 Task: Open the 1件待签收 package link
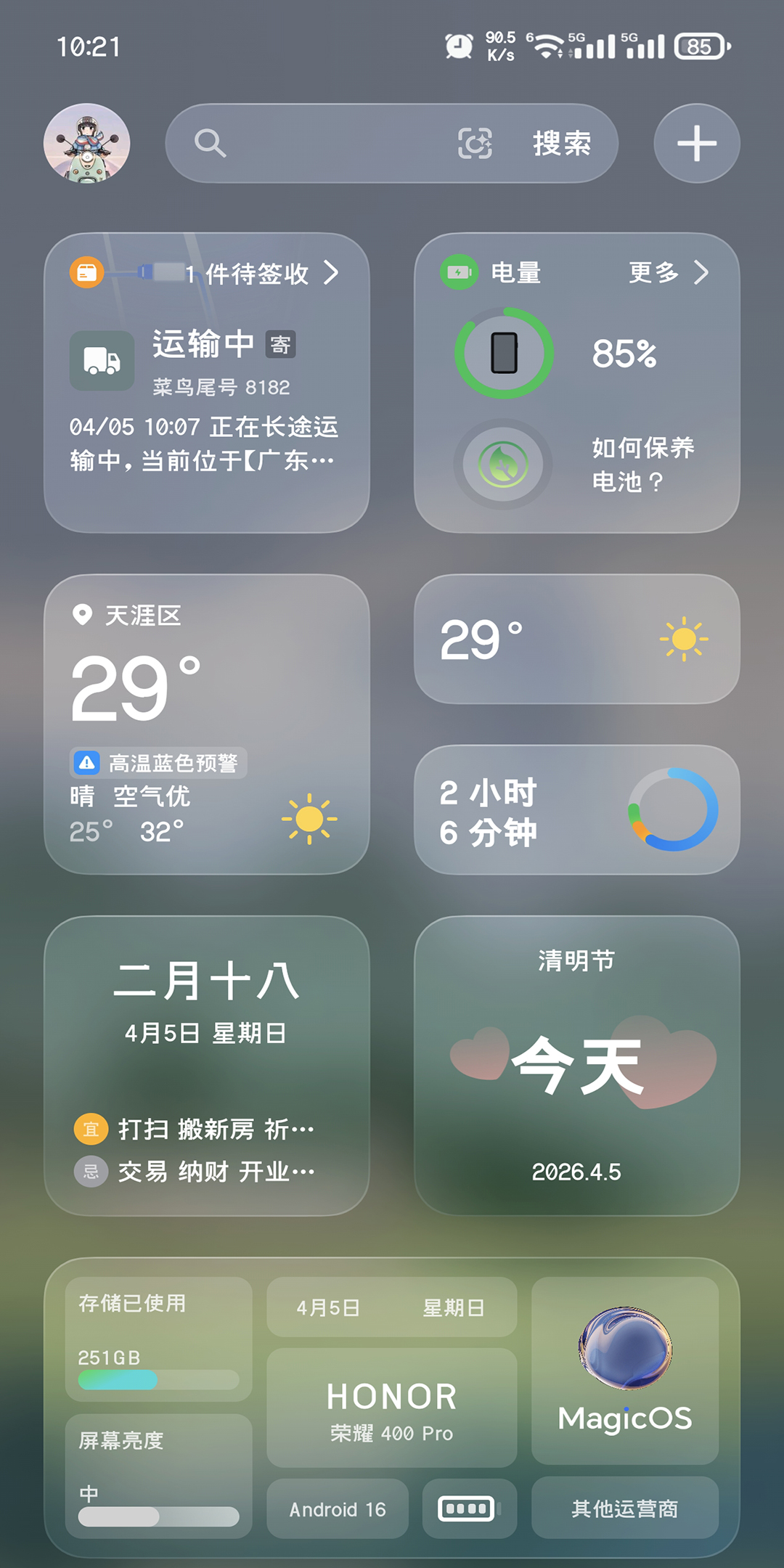(258, 274)
